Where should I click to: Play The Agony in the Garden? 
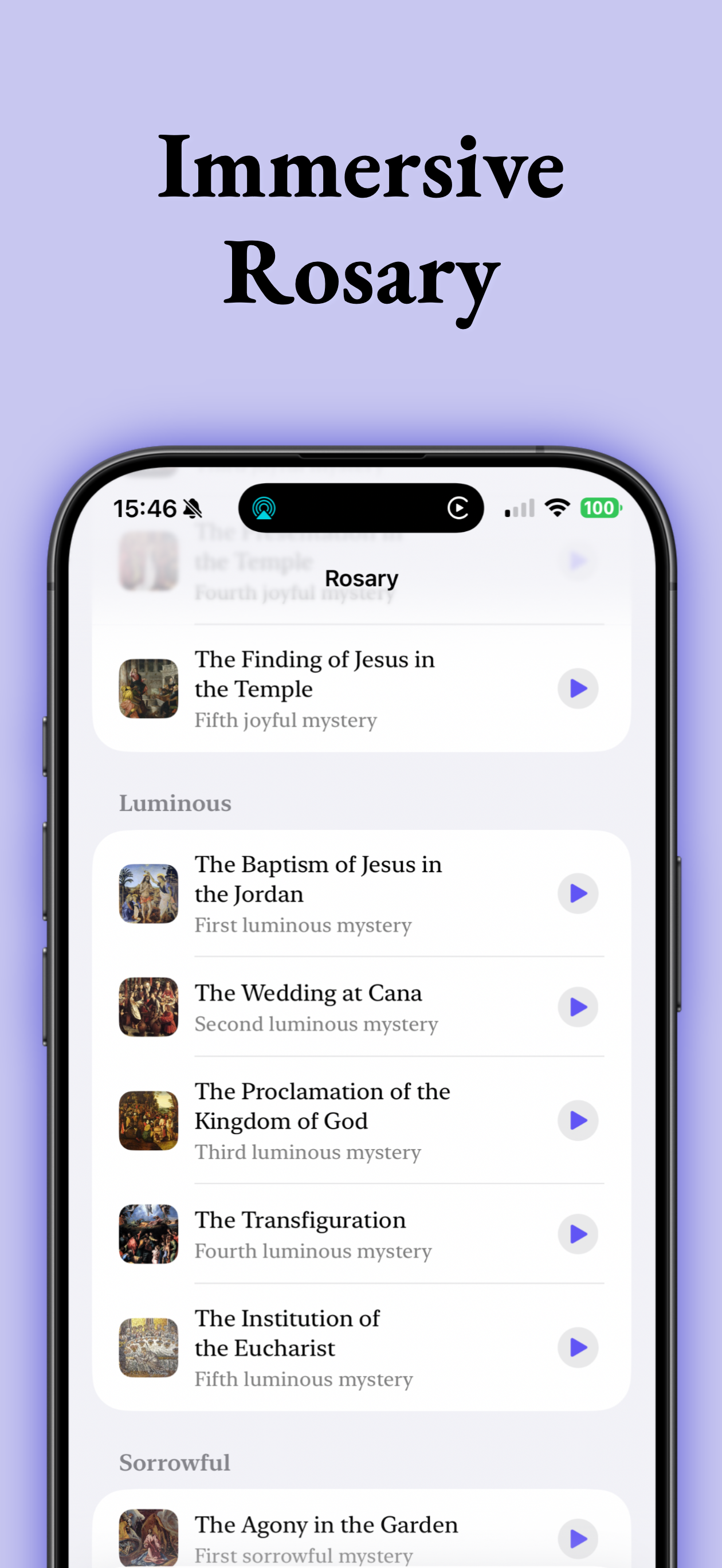[577, 1538]
